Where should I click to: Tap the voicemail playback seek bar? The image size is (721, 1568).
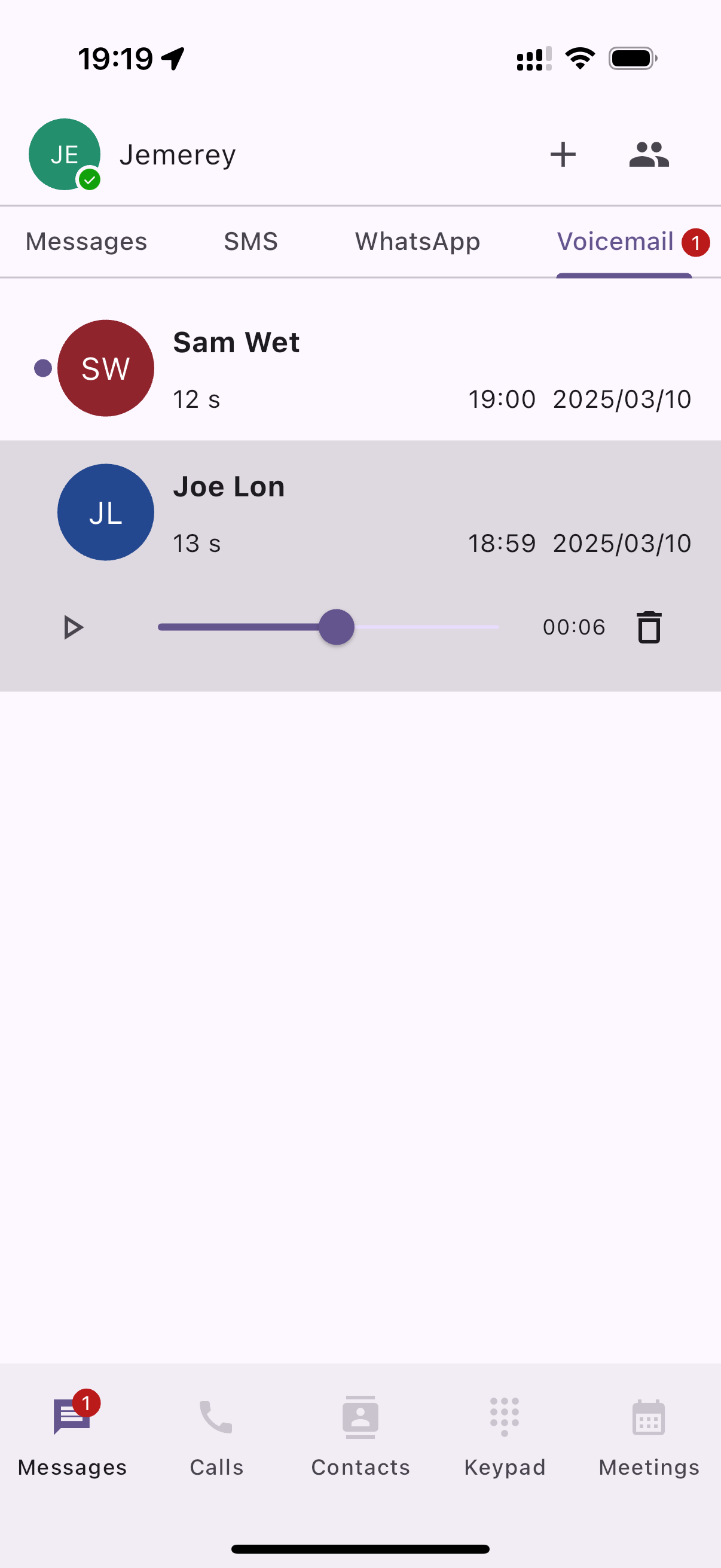[x=329, y=627]
